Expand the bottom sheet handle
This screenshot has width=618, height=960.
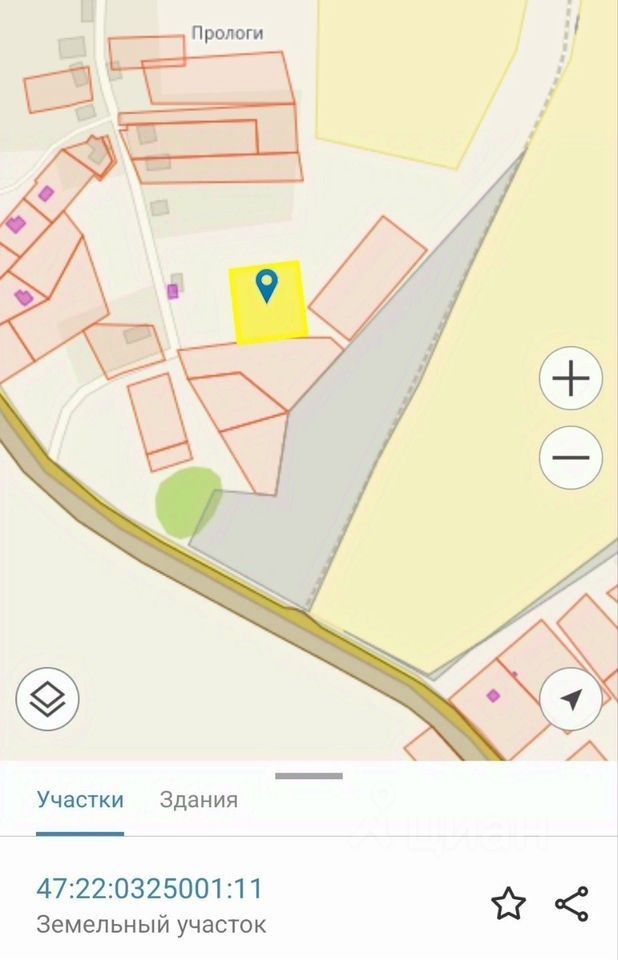[x=309, y=776]
